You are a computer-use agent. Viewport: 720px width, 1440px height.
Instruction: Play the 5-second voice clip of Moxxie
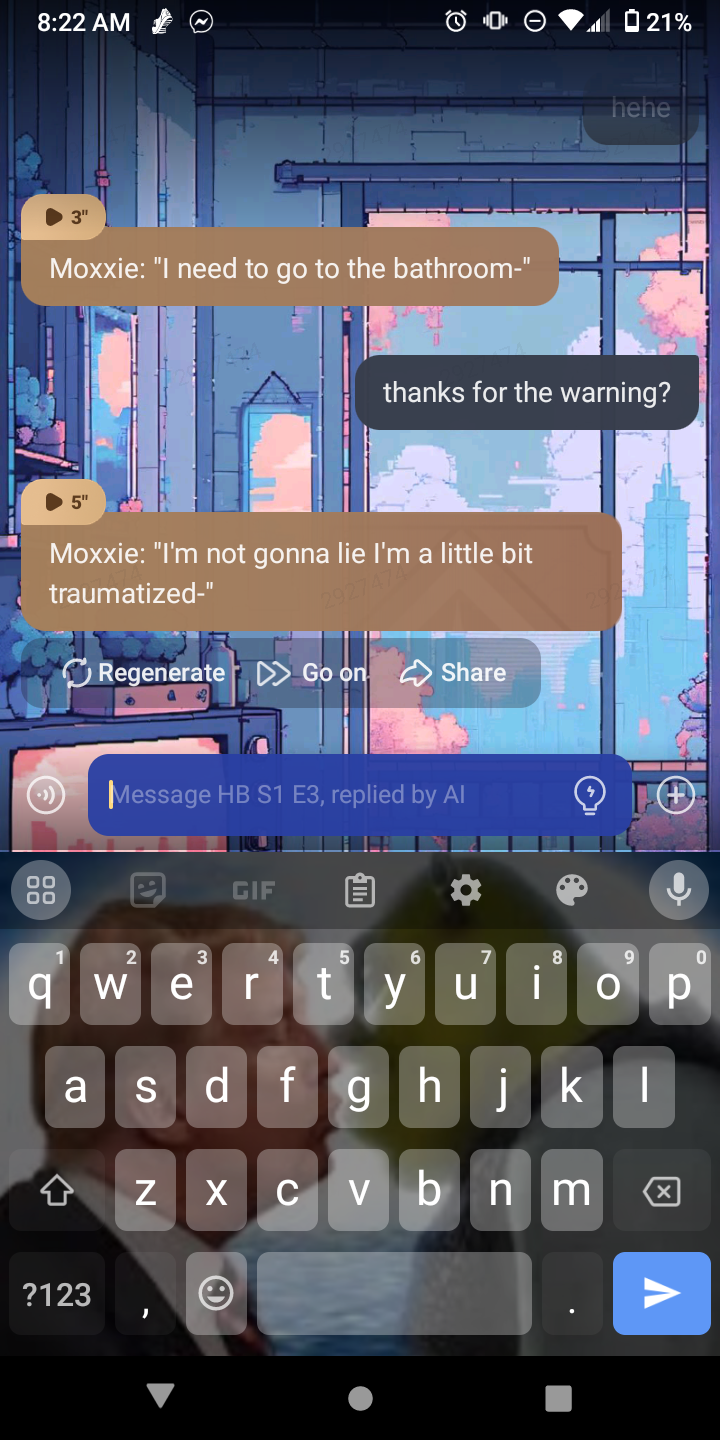click(x=63, y=502)
